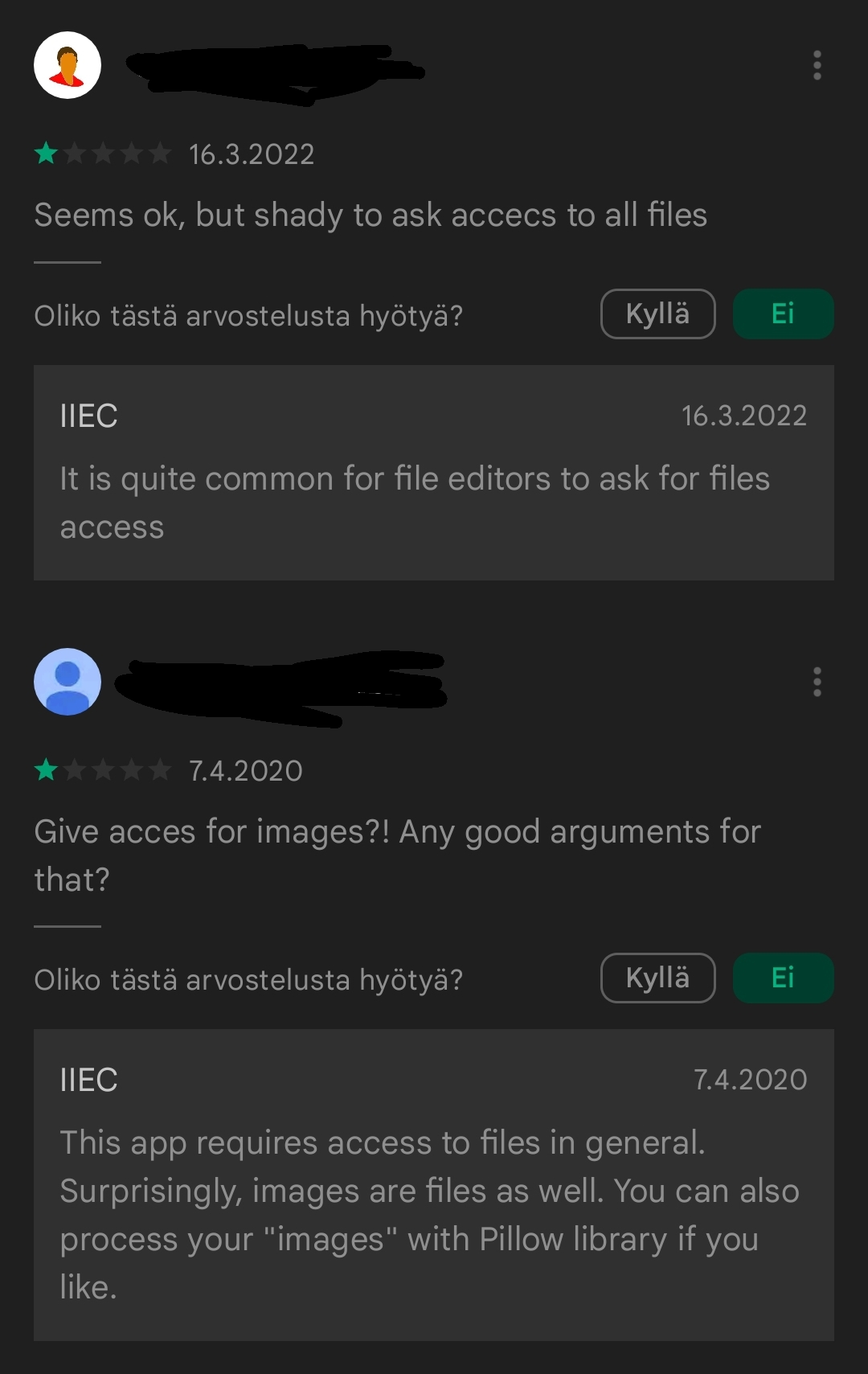The height and width of the screenshot is (1374, 868).
Task: Open the profile picture of the 16.3.2022 reviewer
Action: tap(68, 65)
